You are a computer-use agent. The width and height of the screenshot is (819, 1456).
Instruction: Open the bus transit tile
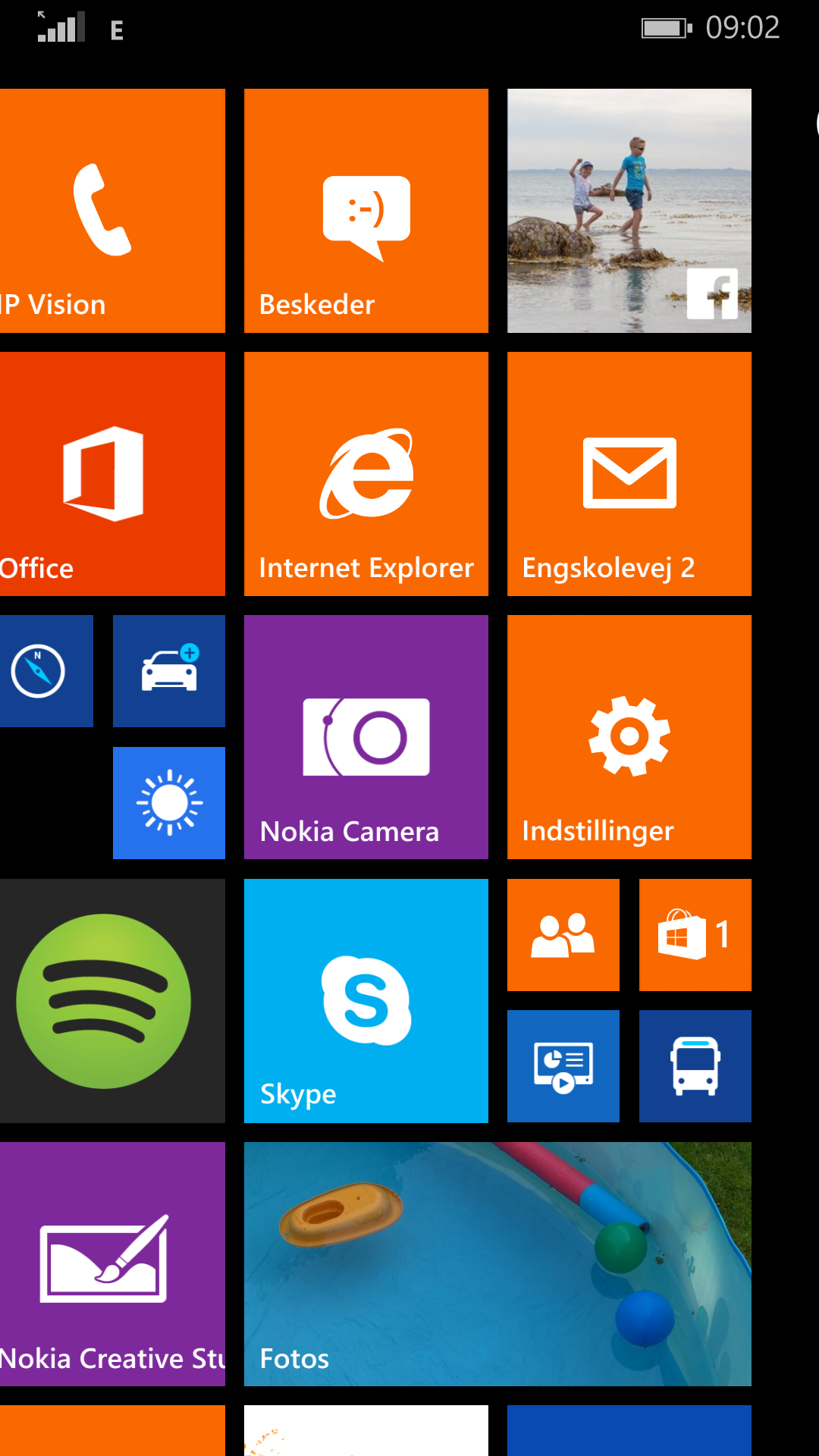tap(695, 1066)
